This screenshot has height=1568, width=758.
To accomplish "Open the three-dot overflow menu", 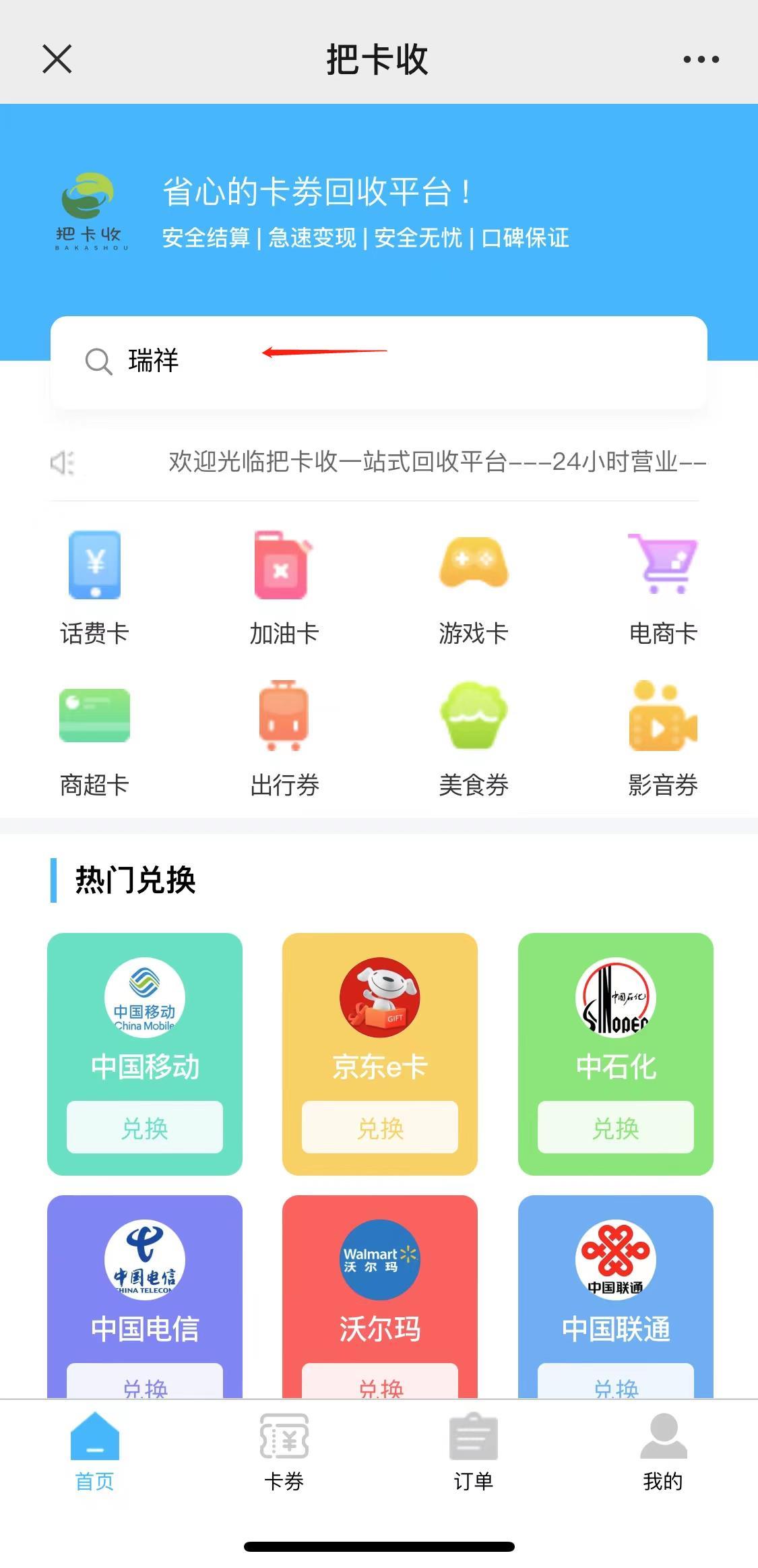I will (x=701, y=59).
